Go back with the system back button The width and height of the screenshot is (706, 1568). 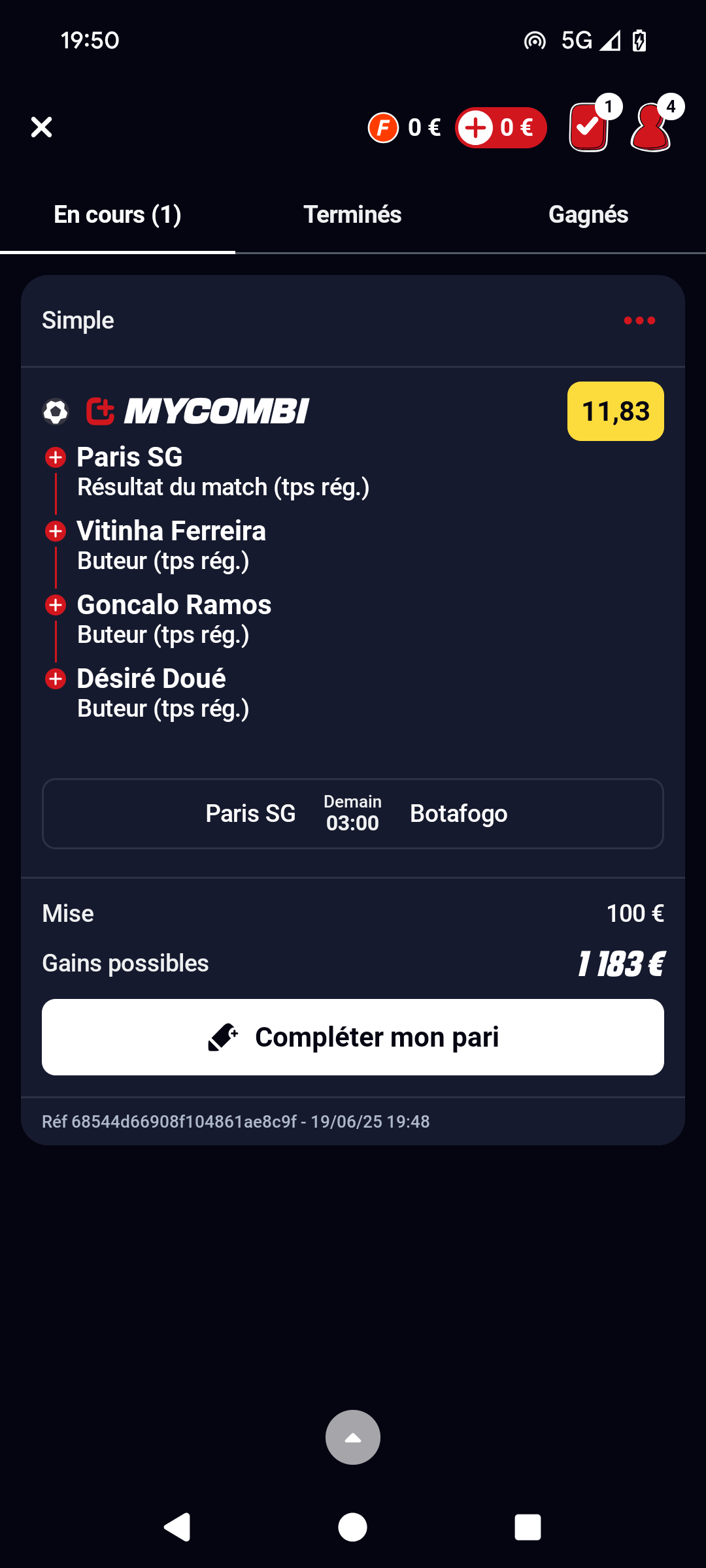pyautogui.click(x=177, y=1527)
